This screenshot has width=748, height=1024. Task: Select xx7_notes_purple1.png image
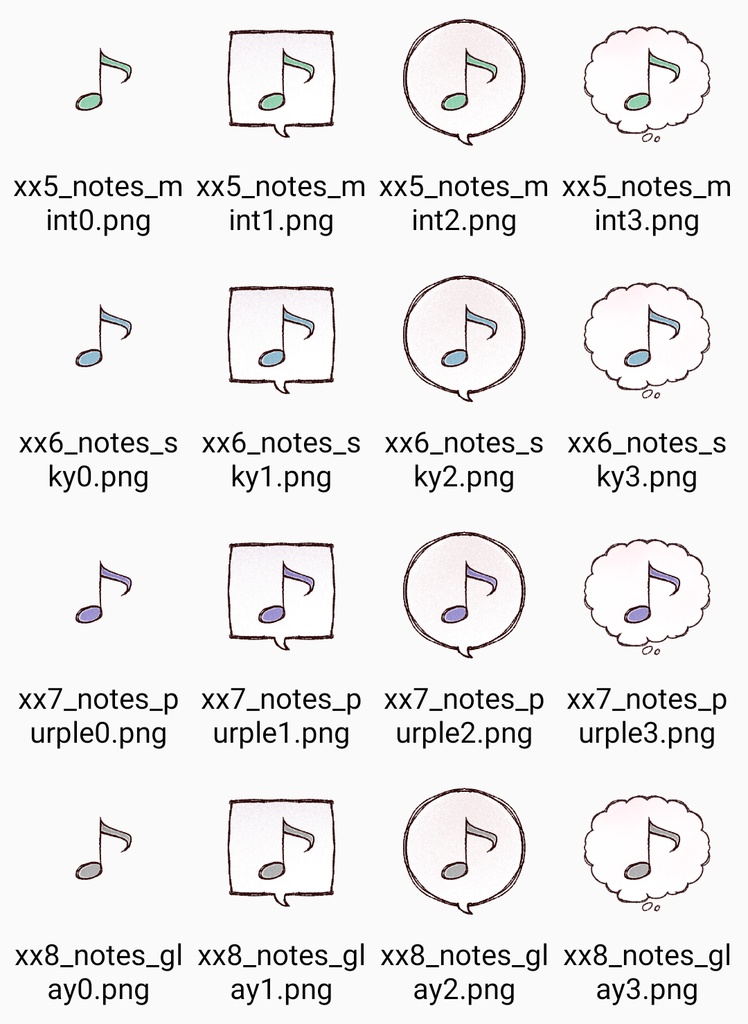tap(281, 594)
